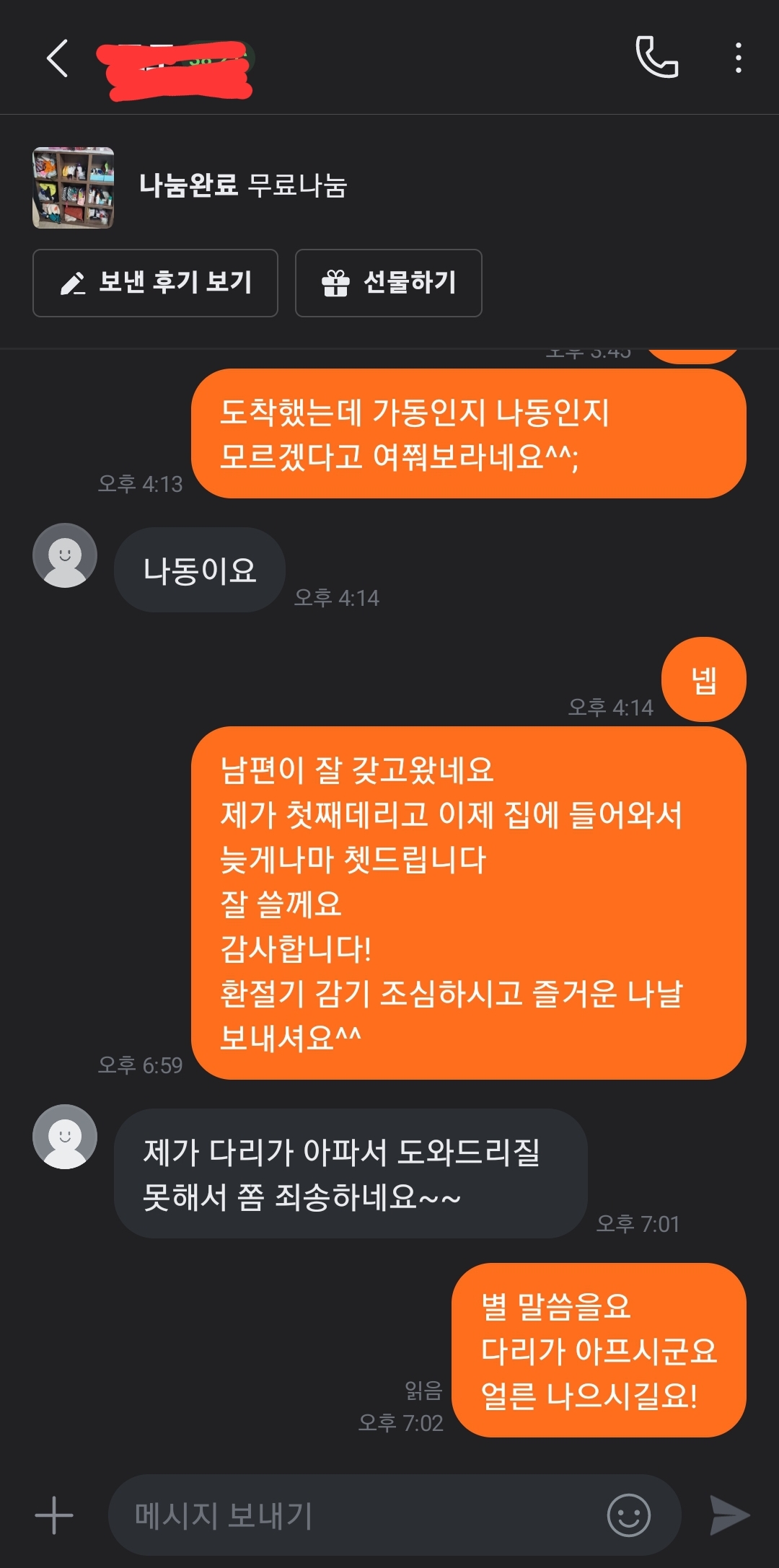Screen dimensions: 779x1568
Task: Send the message with the arrow icon
Action: [729, 1515]
